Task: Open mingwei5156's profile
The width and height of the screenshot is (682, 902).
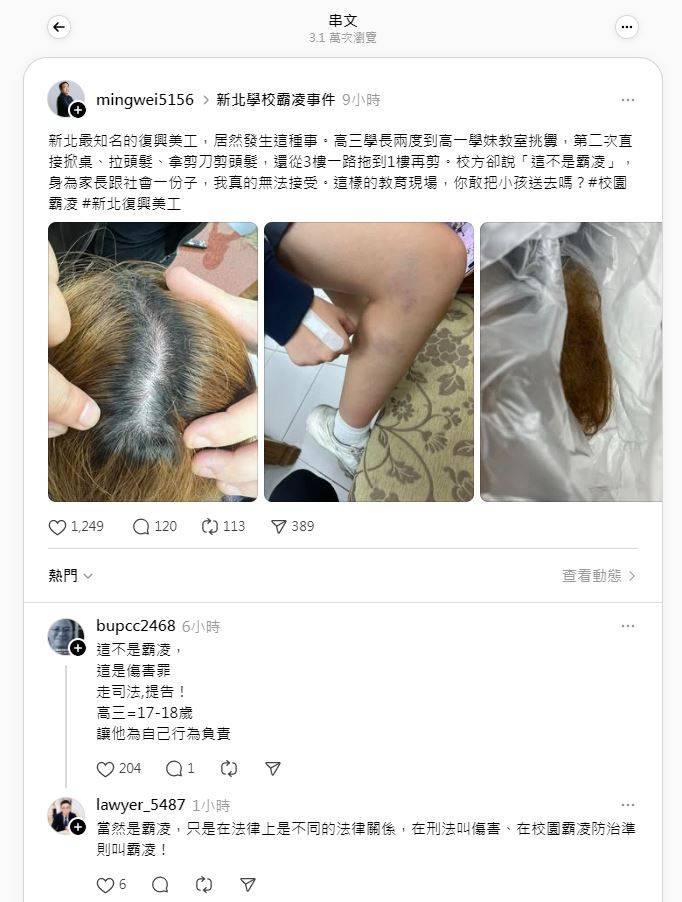Action: [x=144, y=100]
